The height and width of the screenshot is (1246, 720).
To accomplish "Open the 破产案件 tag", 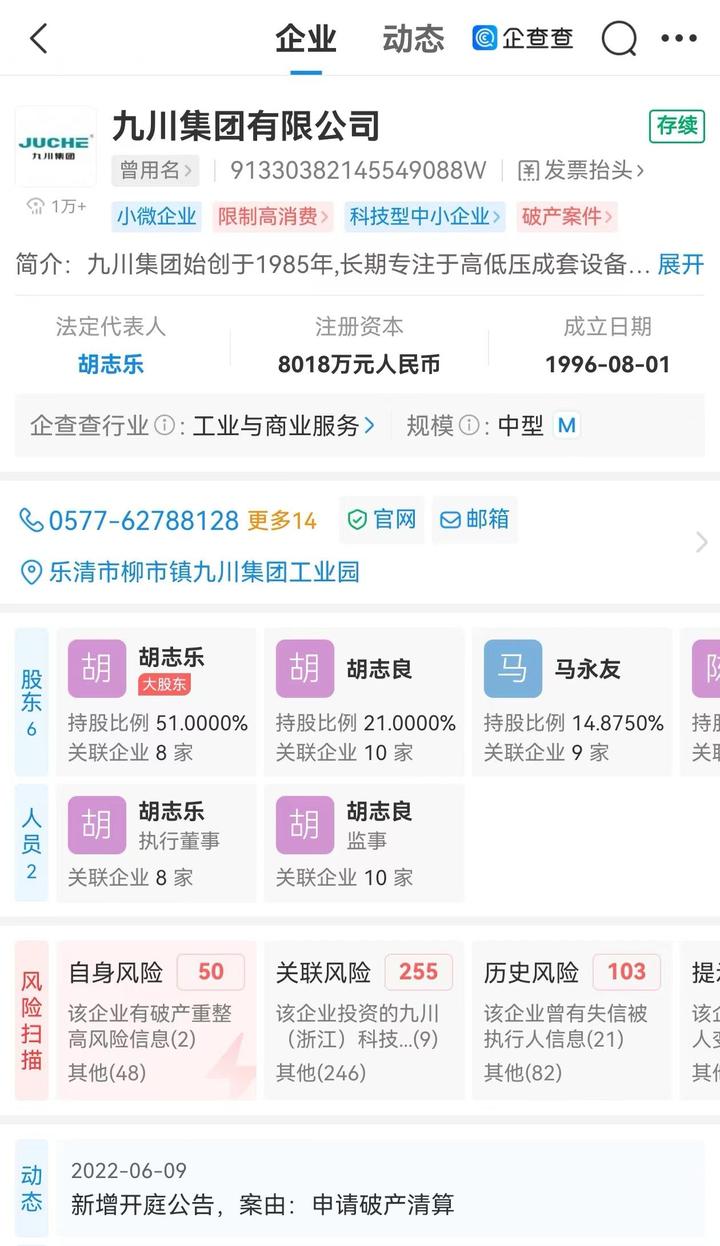I will (567, 216).
